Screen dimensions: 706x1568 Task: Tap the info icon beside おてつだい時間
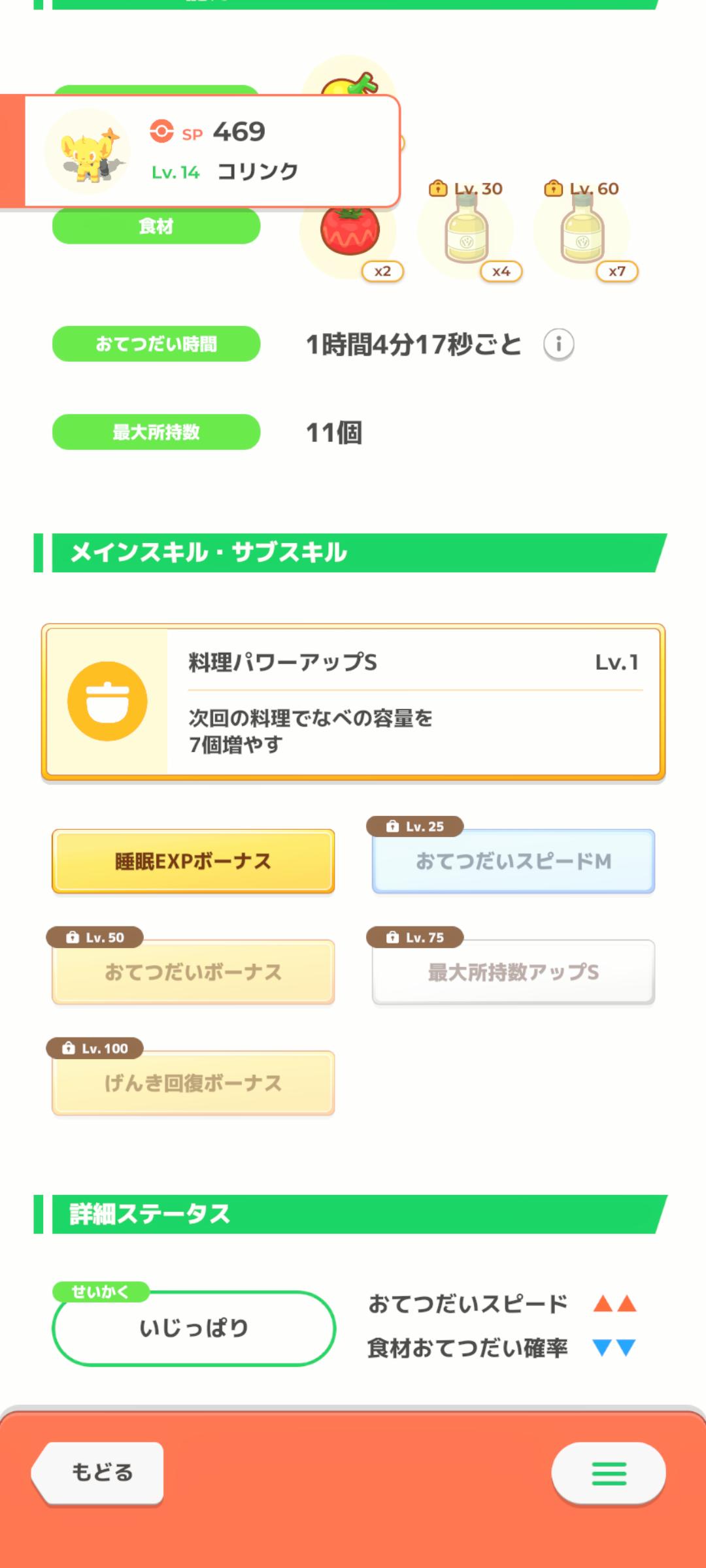(558, 344)
